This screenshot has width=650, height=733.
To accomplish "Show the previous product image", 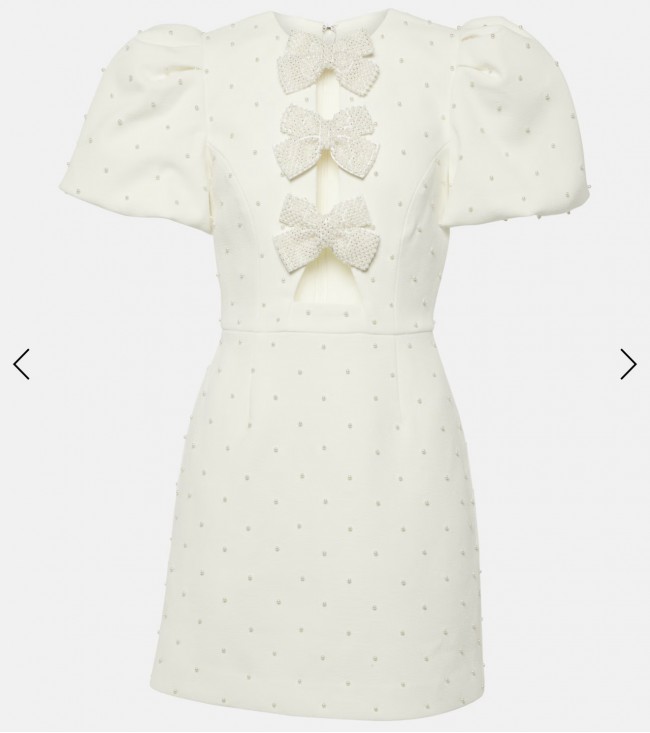I will [21, 364].
